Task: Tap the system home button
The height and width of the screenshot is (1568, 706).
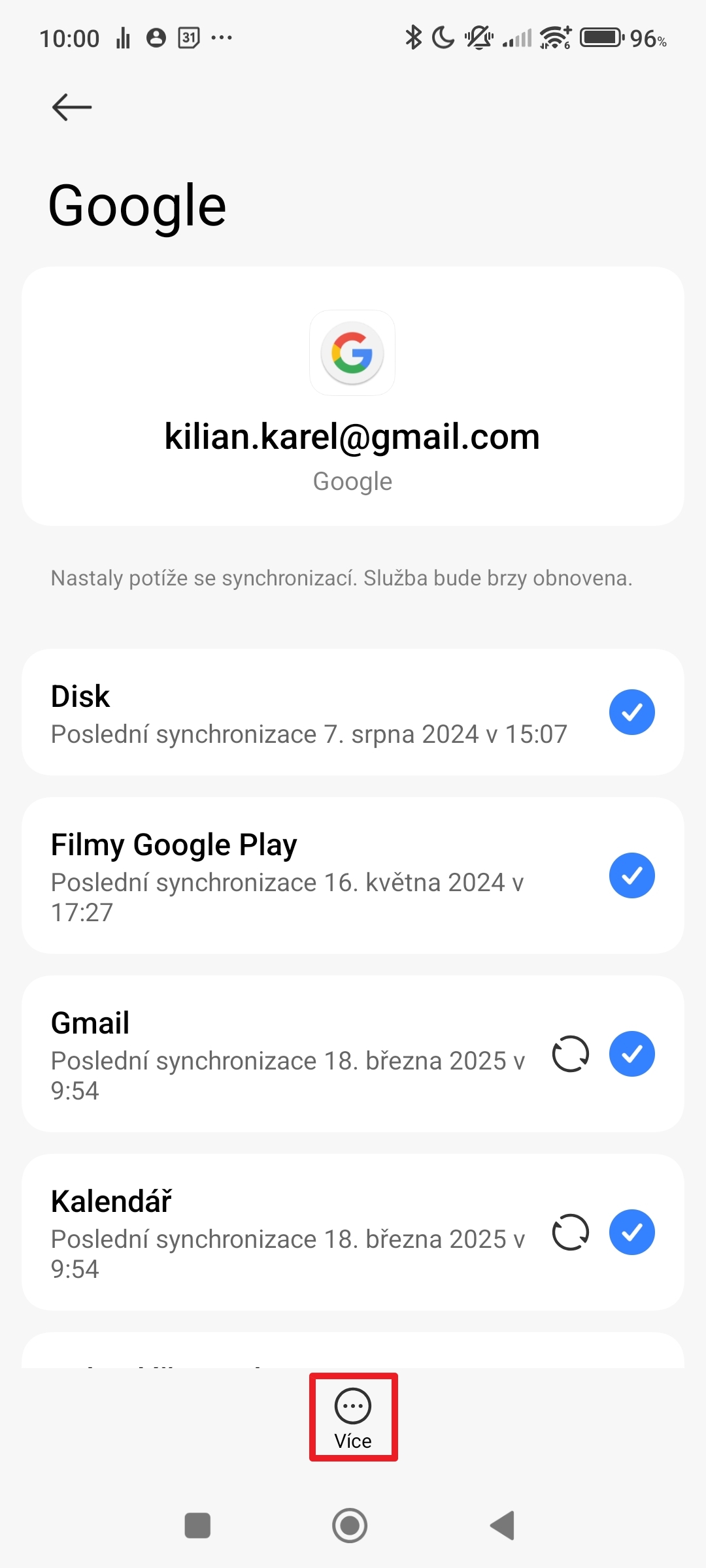Action: click(350, 1526)
